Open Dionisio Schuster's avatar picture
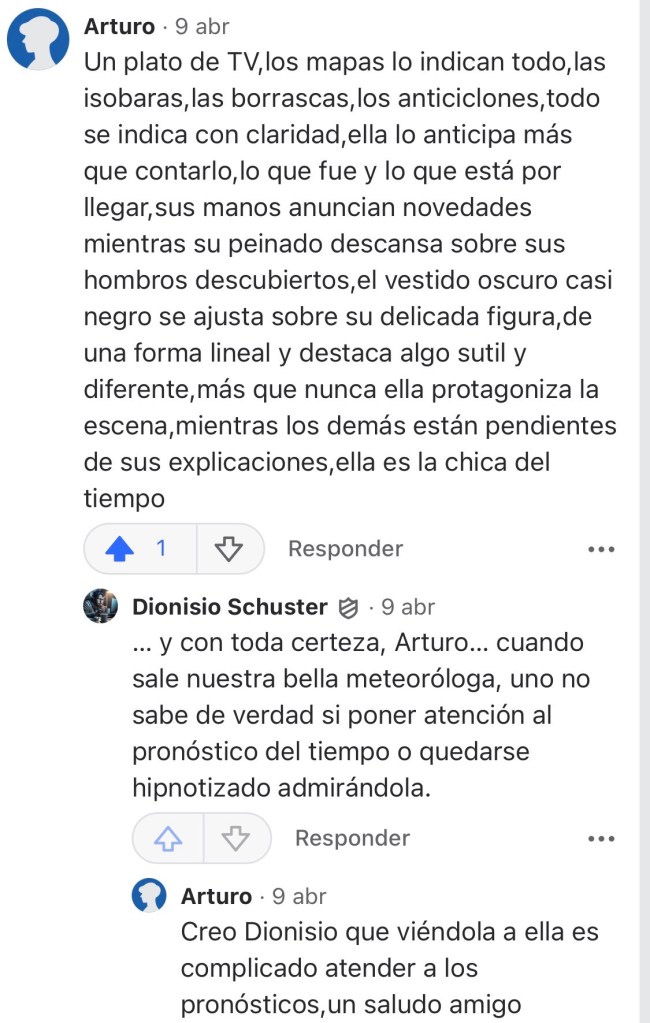The height and width of the screenshot is (1023, 650). [x=101, y=606]
